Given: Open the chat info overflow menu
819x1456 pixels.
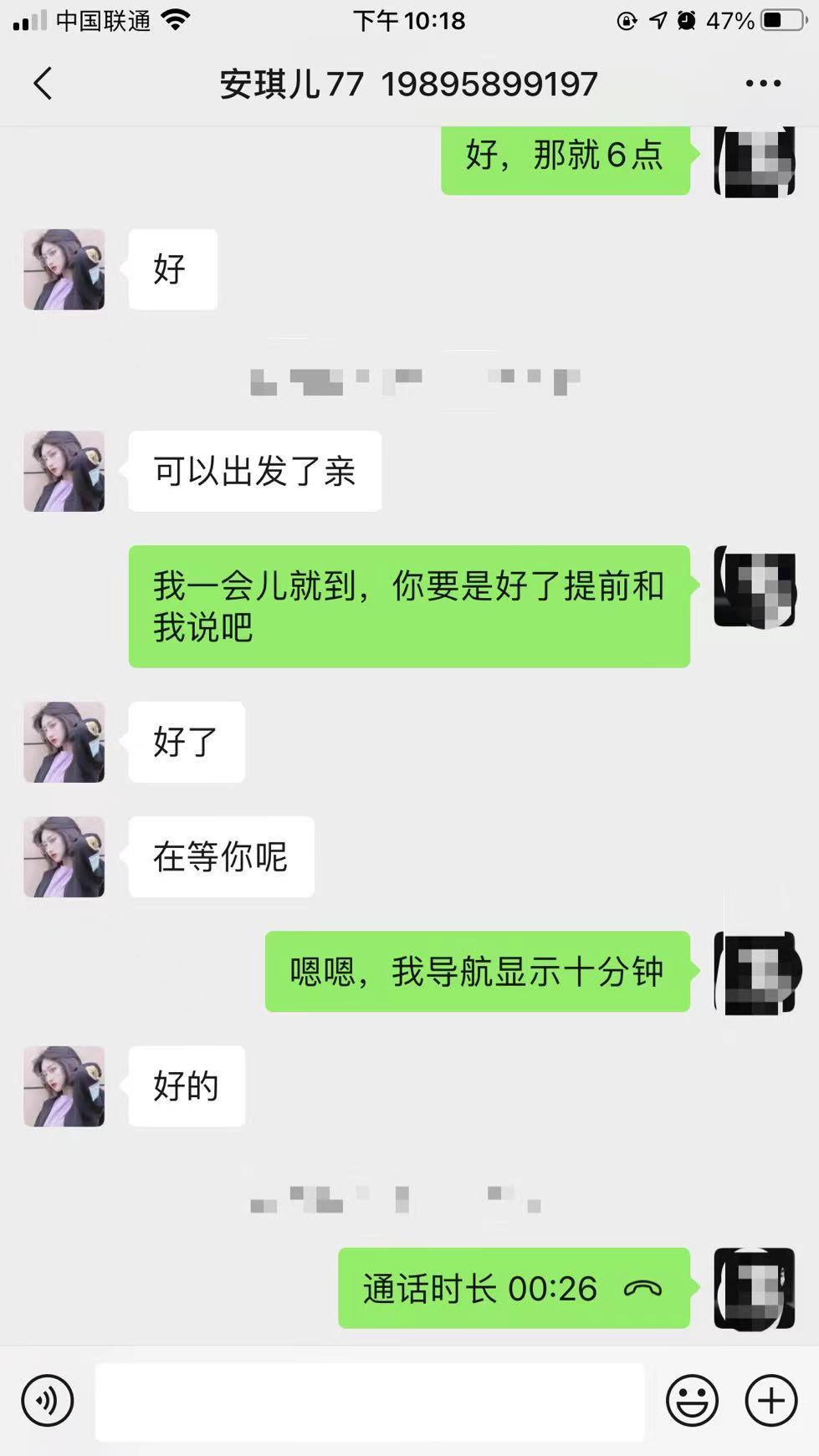Looking at the screenshot, I should click(x=762, y=84).
